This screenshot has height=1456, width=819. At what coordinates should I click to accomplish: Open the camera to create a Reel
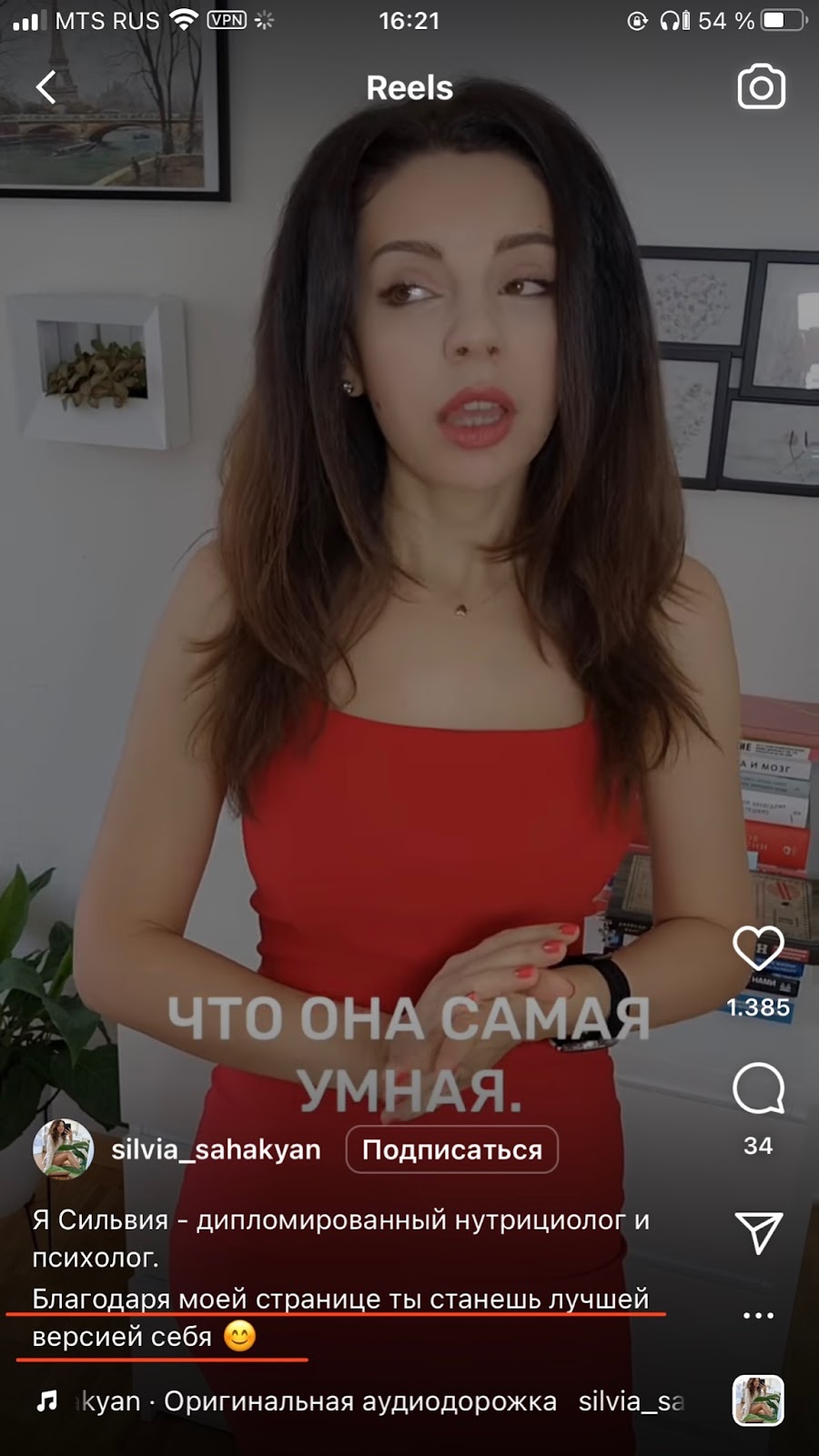(761, 87)
